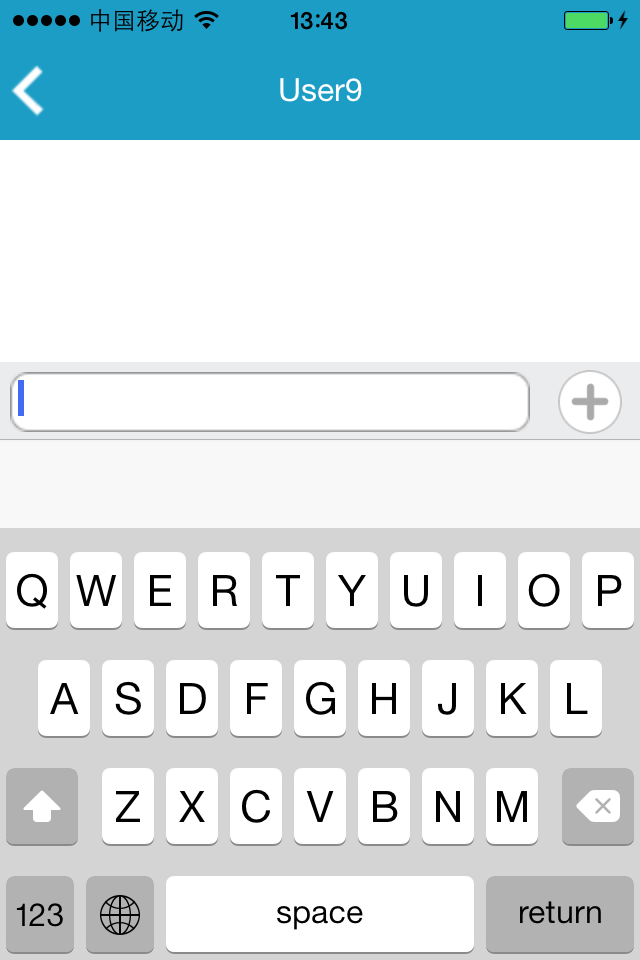640x960 pixels.
Task: Go back from the User9 chat
Action: click(29, 91)
